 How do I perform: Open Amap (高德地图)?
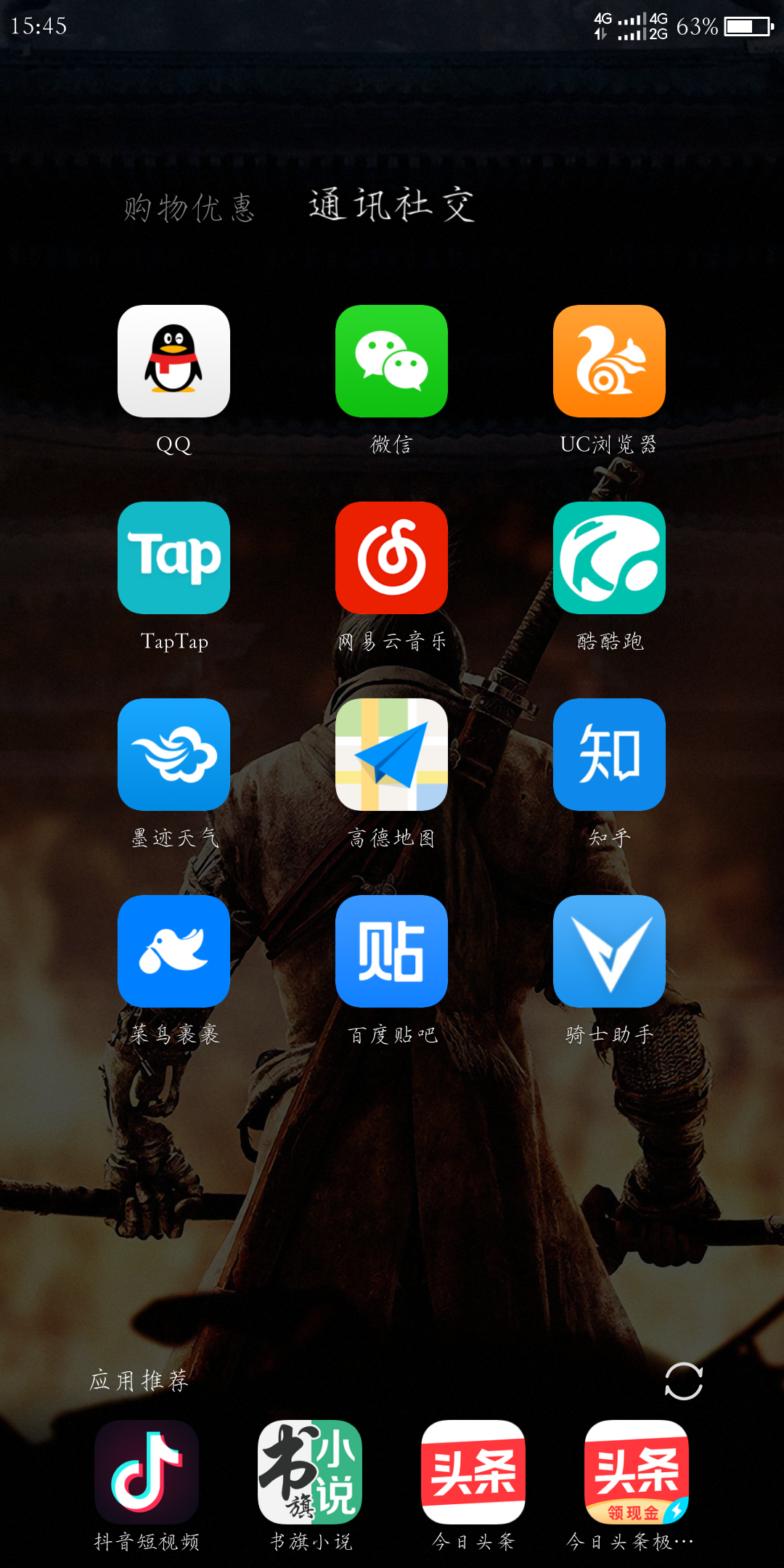click(391, 754)
